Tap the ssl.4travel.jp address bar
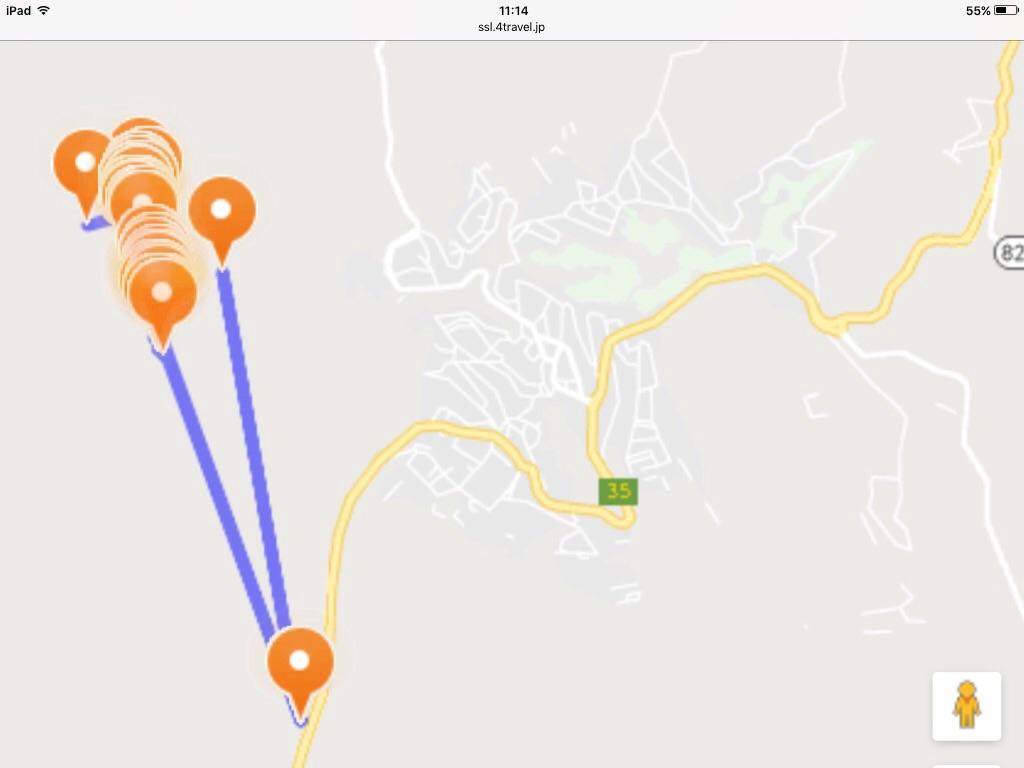 (x=512, y=27)
